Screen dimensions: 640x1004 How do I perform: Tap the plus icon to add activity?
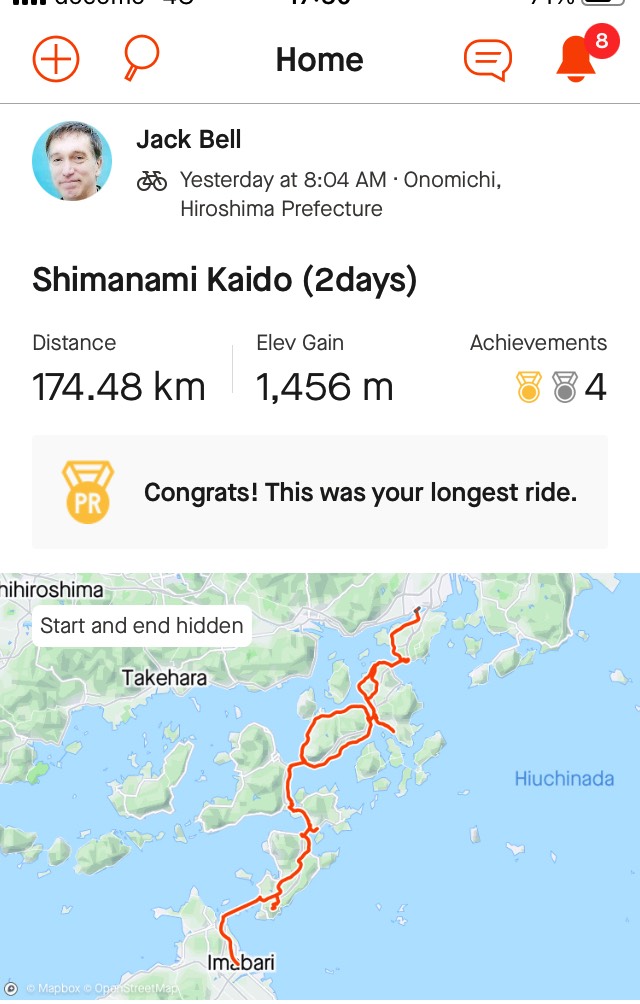56,59
